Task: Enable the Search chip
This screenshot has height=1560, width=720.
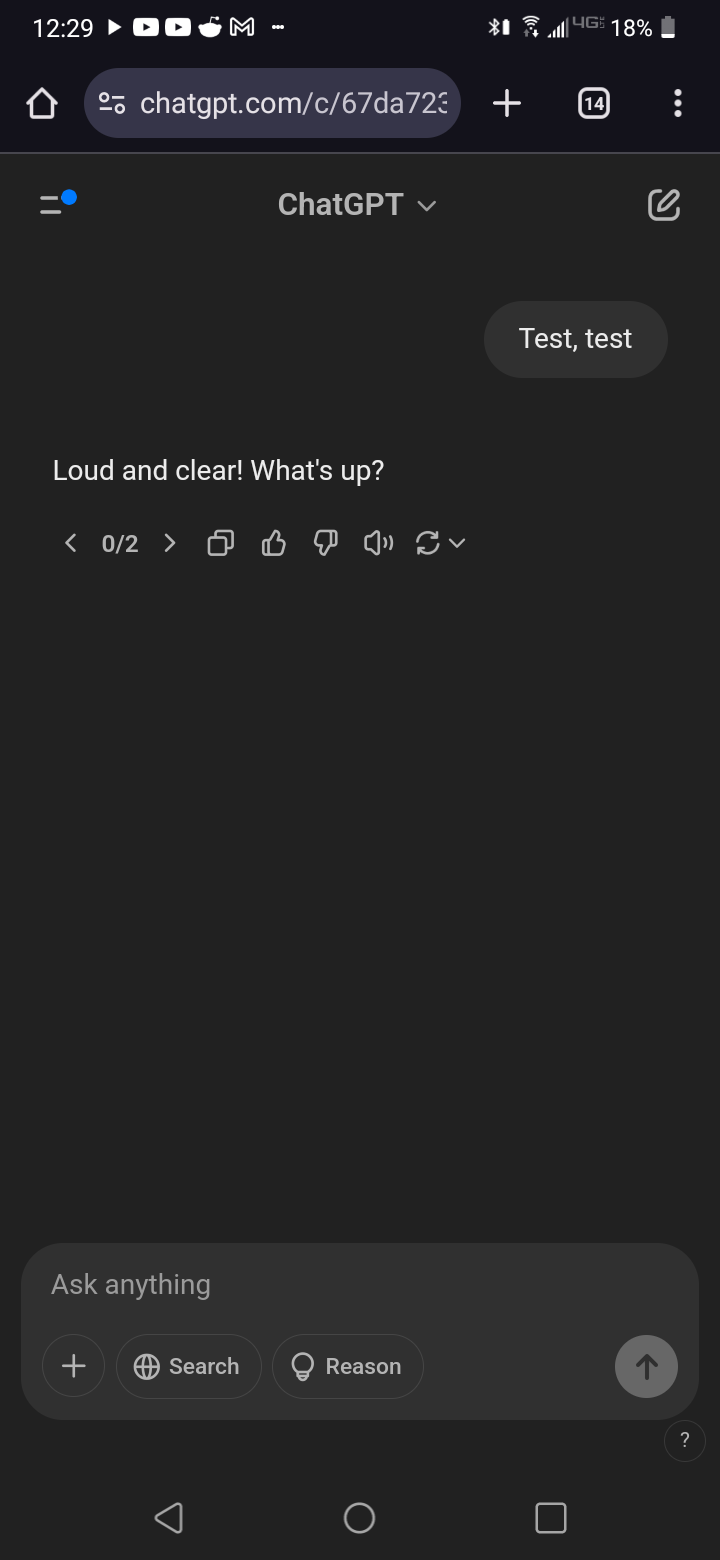Action: 189,1366
